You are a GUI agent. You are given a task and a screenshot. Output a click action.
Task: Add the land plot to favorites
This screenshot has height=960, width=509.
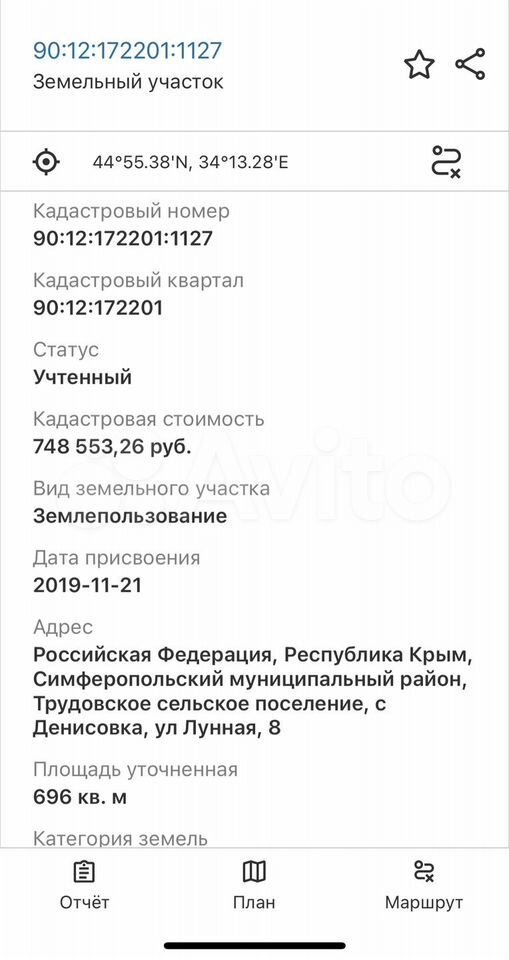point(420,65)
